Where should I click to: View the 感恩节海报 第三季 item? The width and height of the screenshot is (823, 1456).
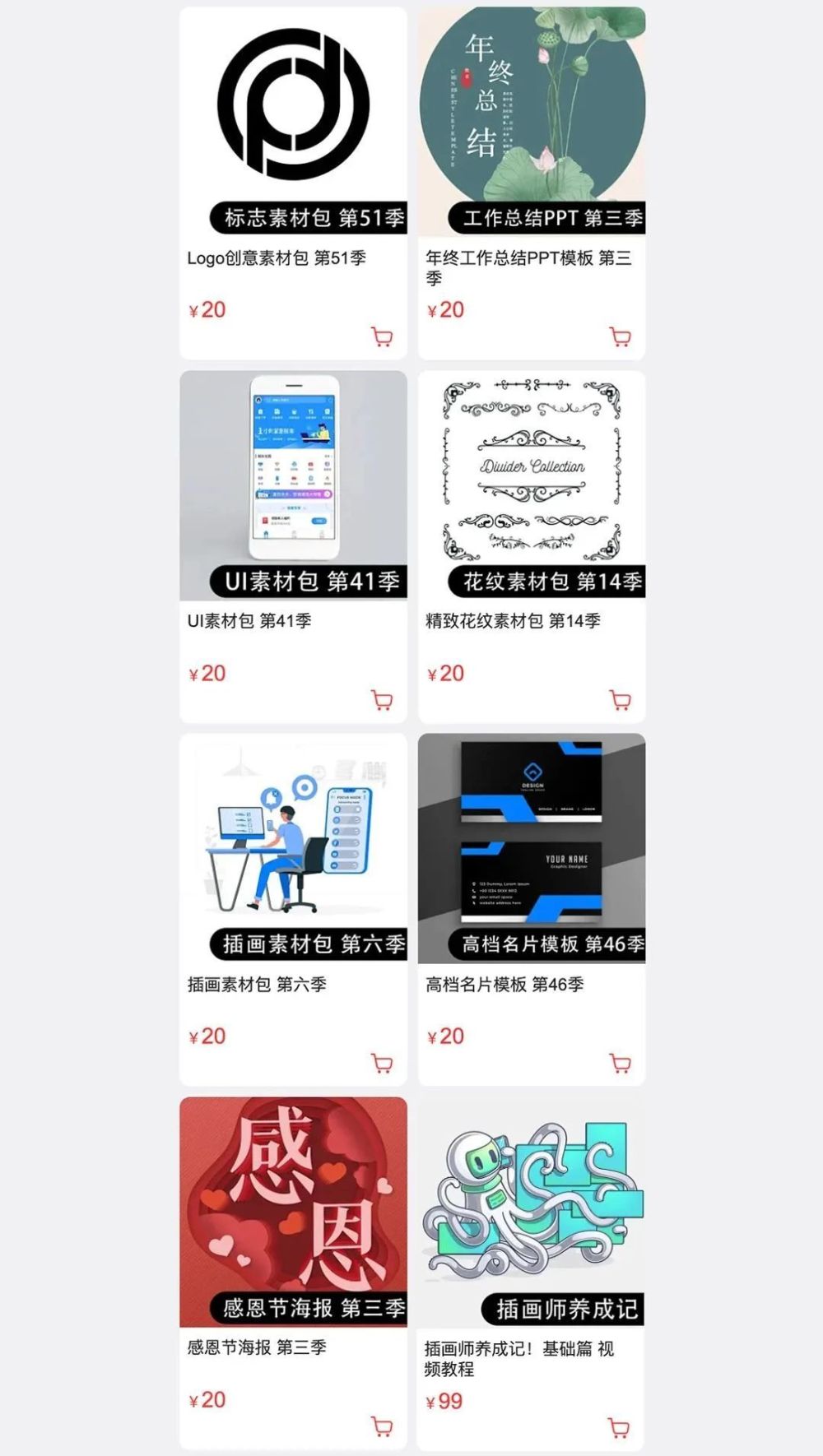(293, 1273)
